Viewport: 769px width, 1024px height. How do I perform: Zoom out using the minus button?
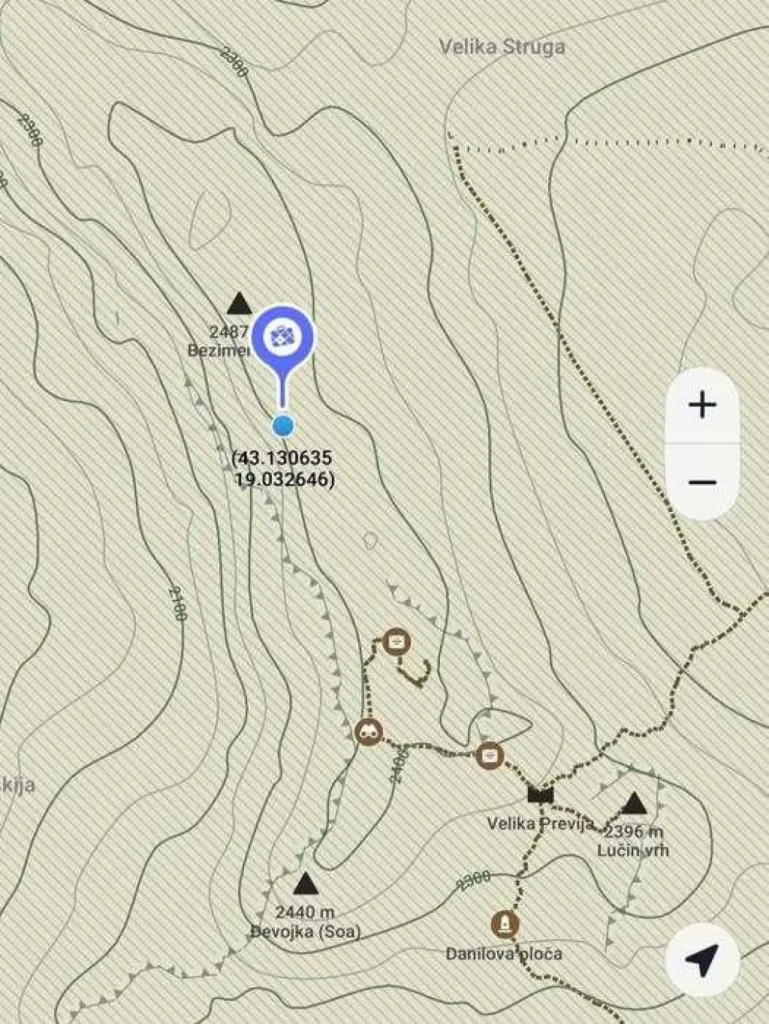[x=703, y=480]
